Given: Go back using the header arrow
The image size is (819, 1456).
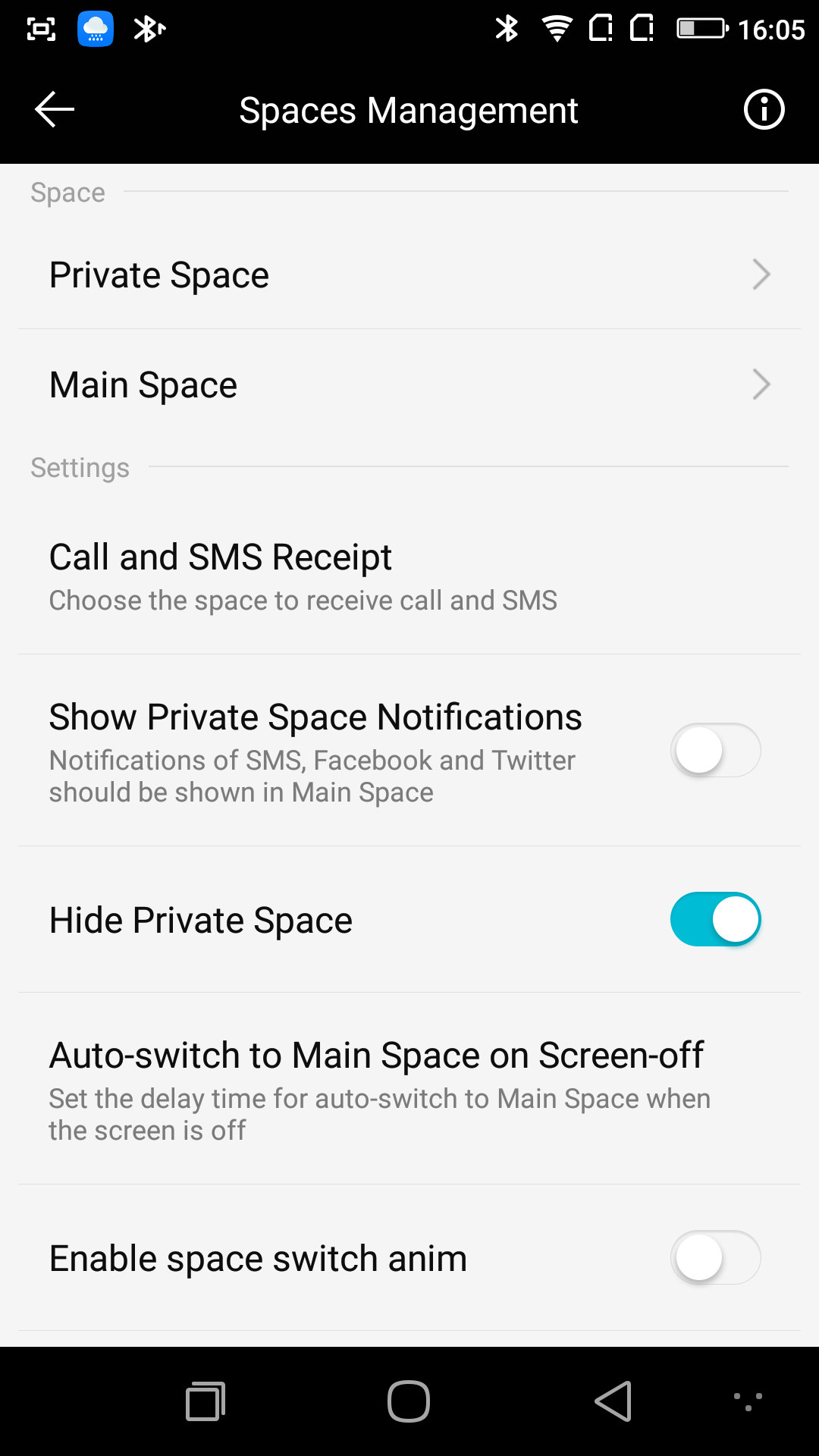Looking at the screenshot, I should [55, 110].
